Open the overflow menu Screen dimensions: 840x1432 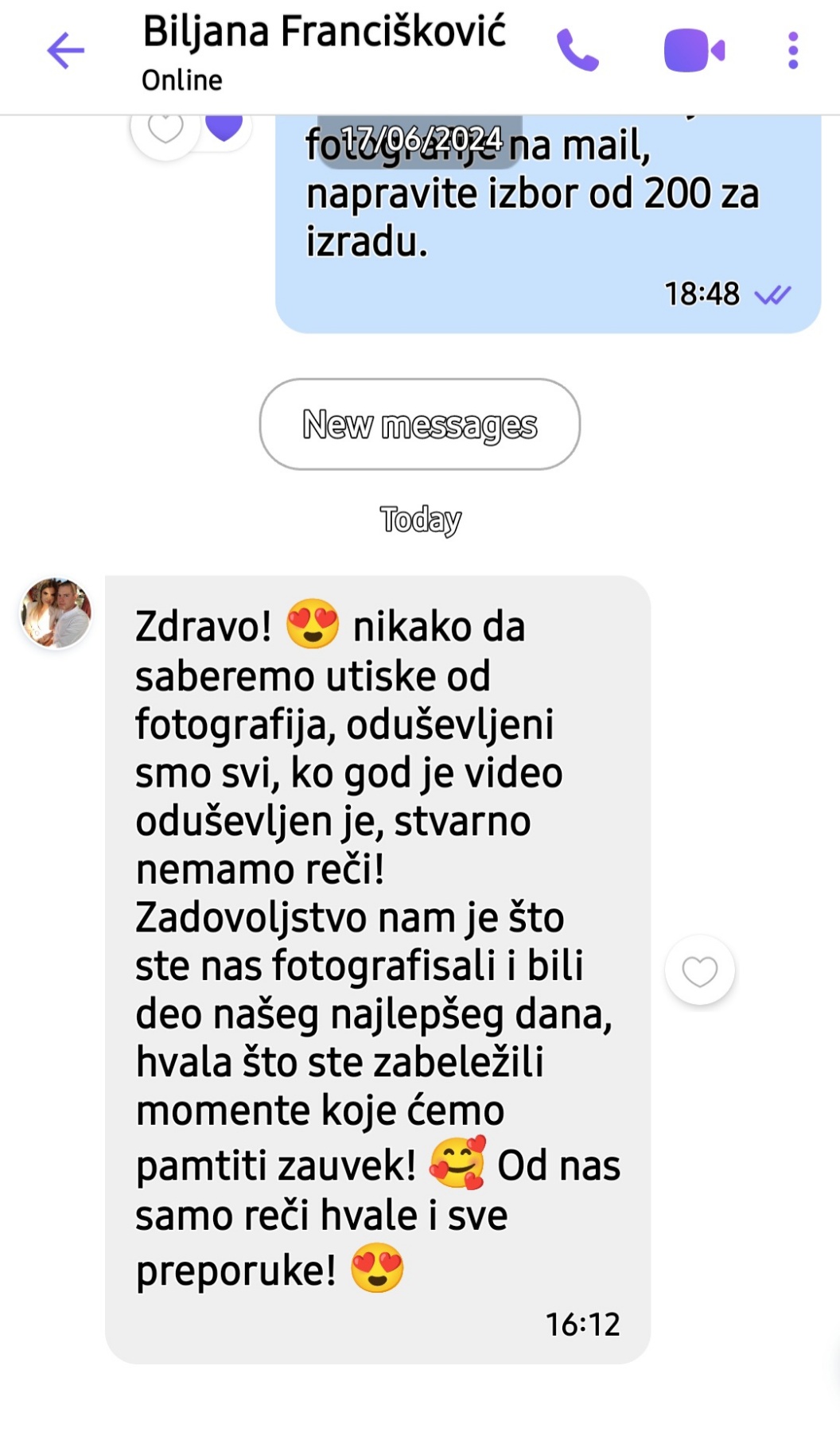pos(792,52)
